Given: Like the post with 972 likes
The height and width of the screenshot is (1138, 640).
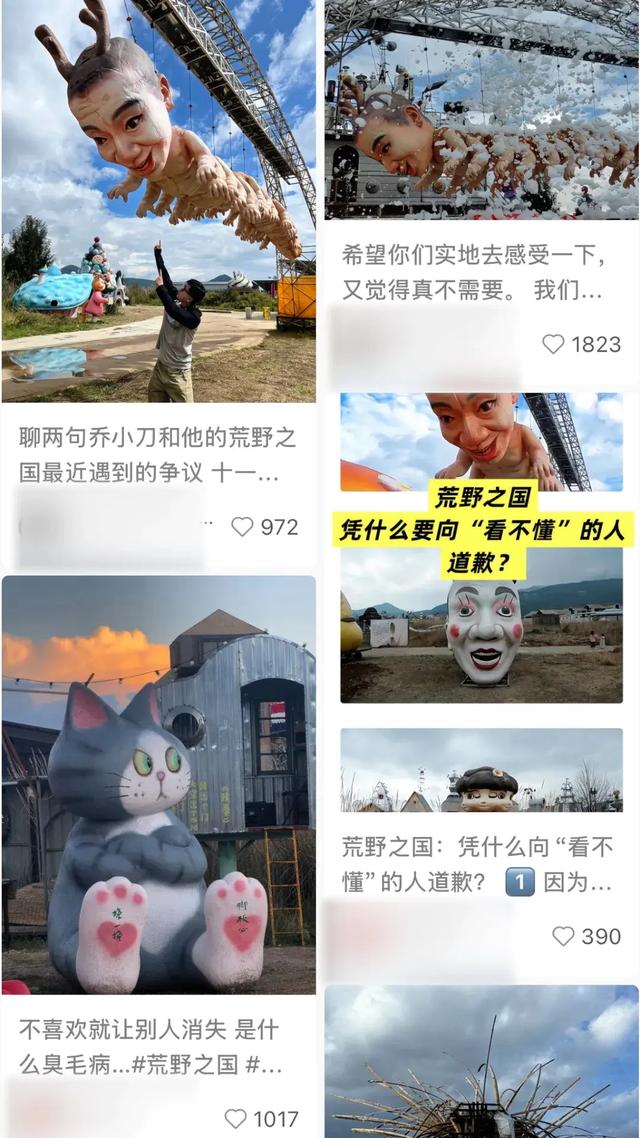Looking at the screenshot, I should [242, 527].
